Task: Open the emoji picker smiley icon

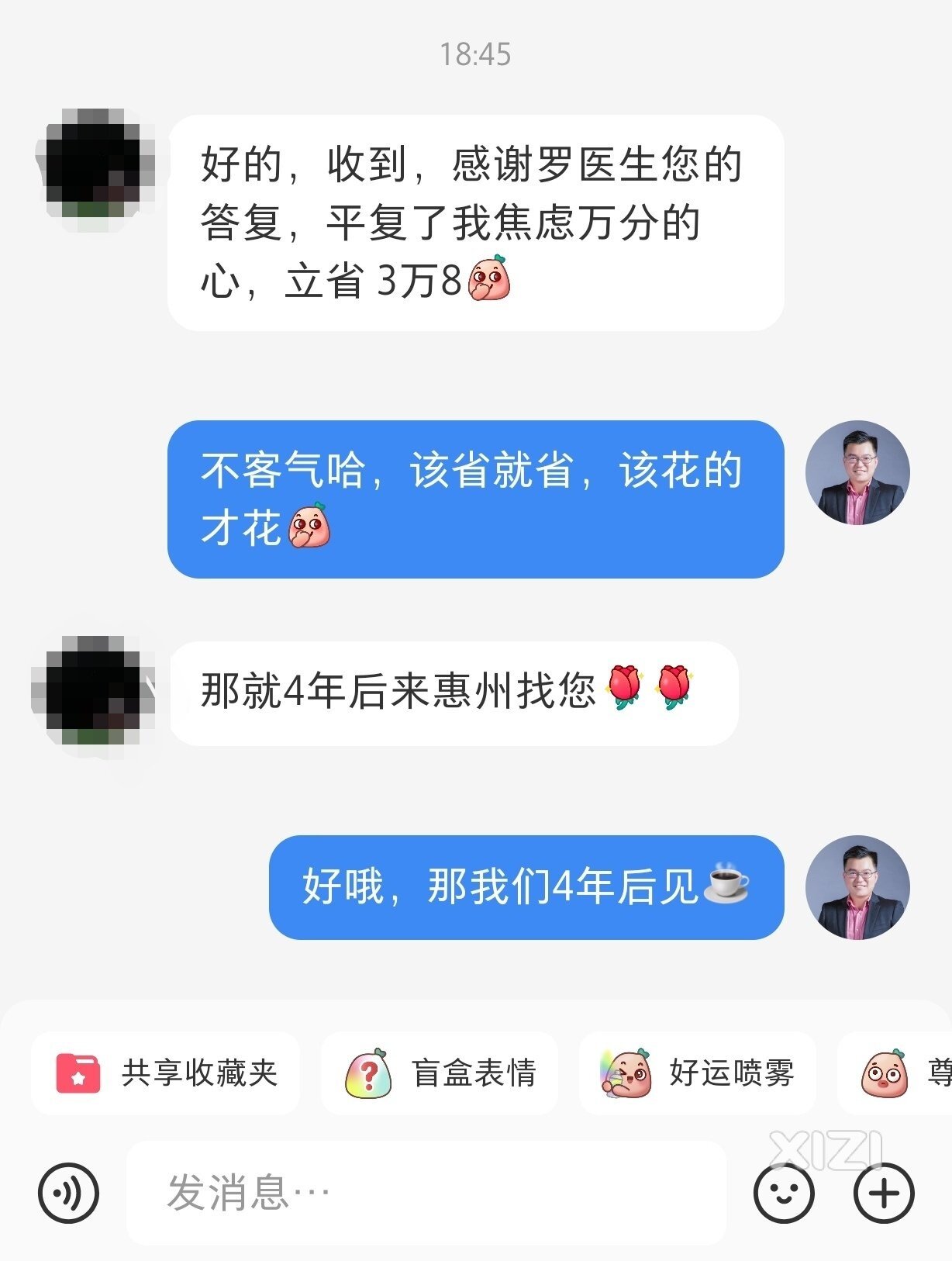Action: tap(784, 1193)
